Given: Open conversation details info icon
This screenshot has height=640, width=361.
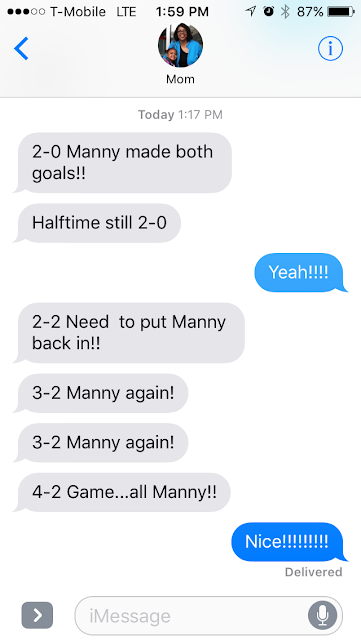Looking at the screenshot, I should click(x=330, y=49).
